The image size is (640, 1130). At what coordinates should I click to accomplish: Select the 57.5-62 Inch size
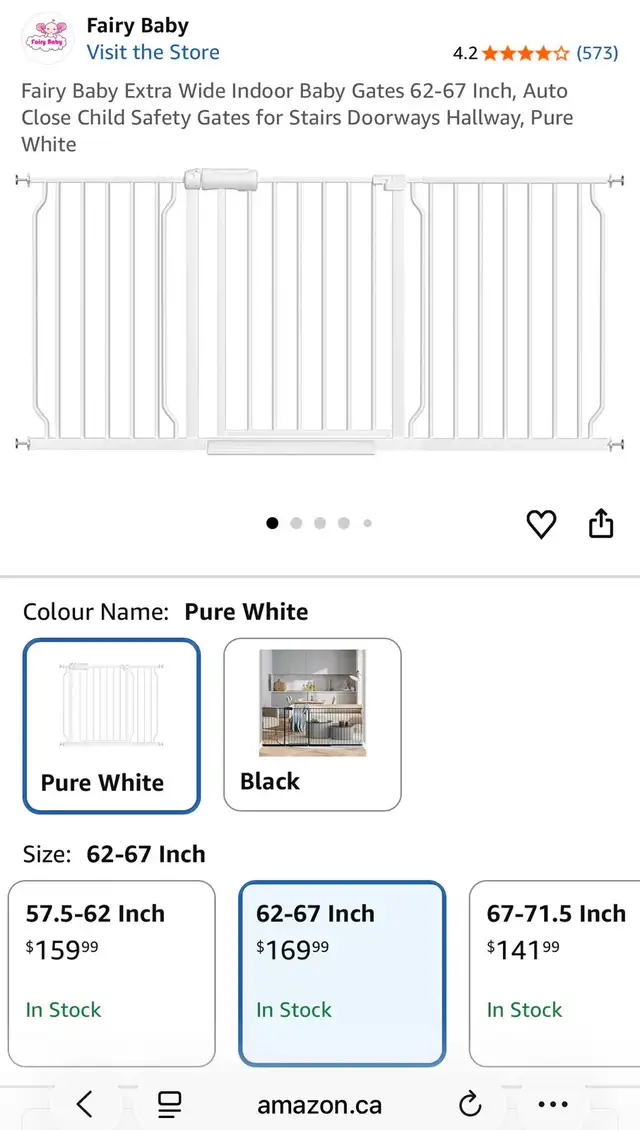(x=112, y=972)
